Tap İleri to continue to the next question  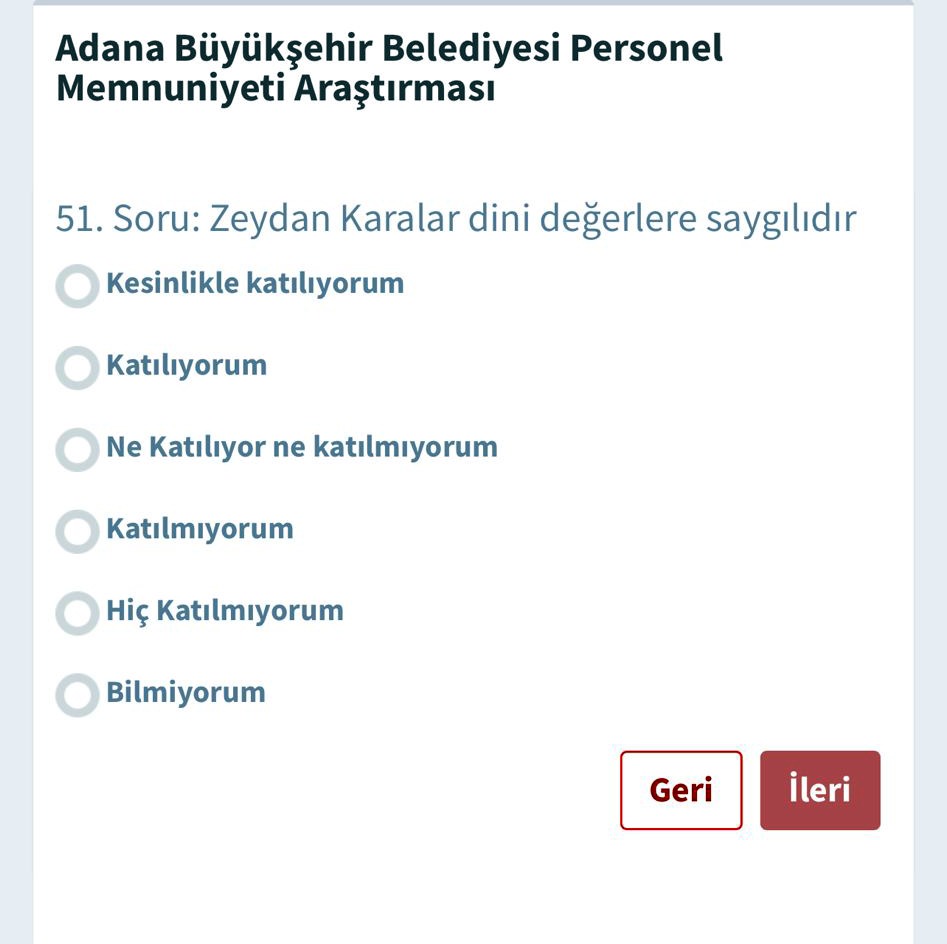(820, 790)
